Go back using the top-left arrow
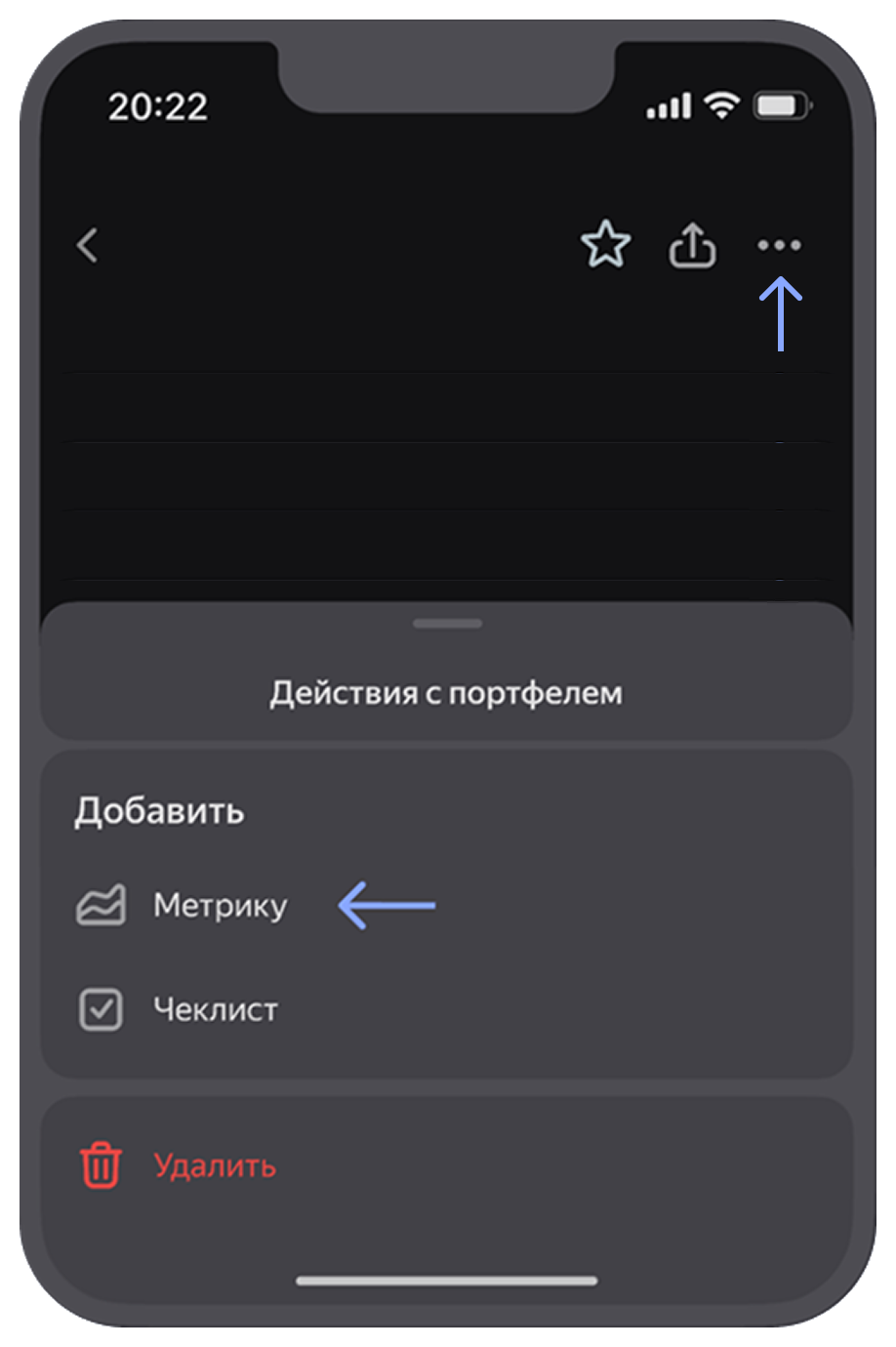The image size is (896, 1347). [x=87, y=245]
